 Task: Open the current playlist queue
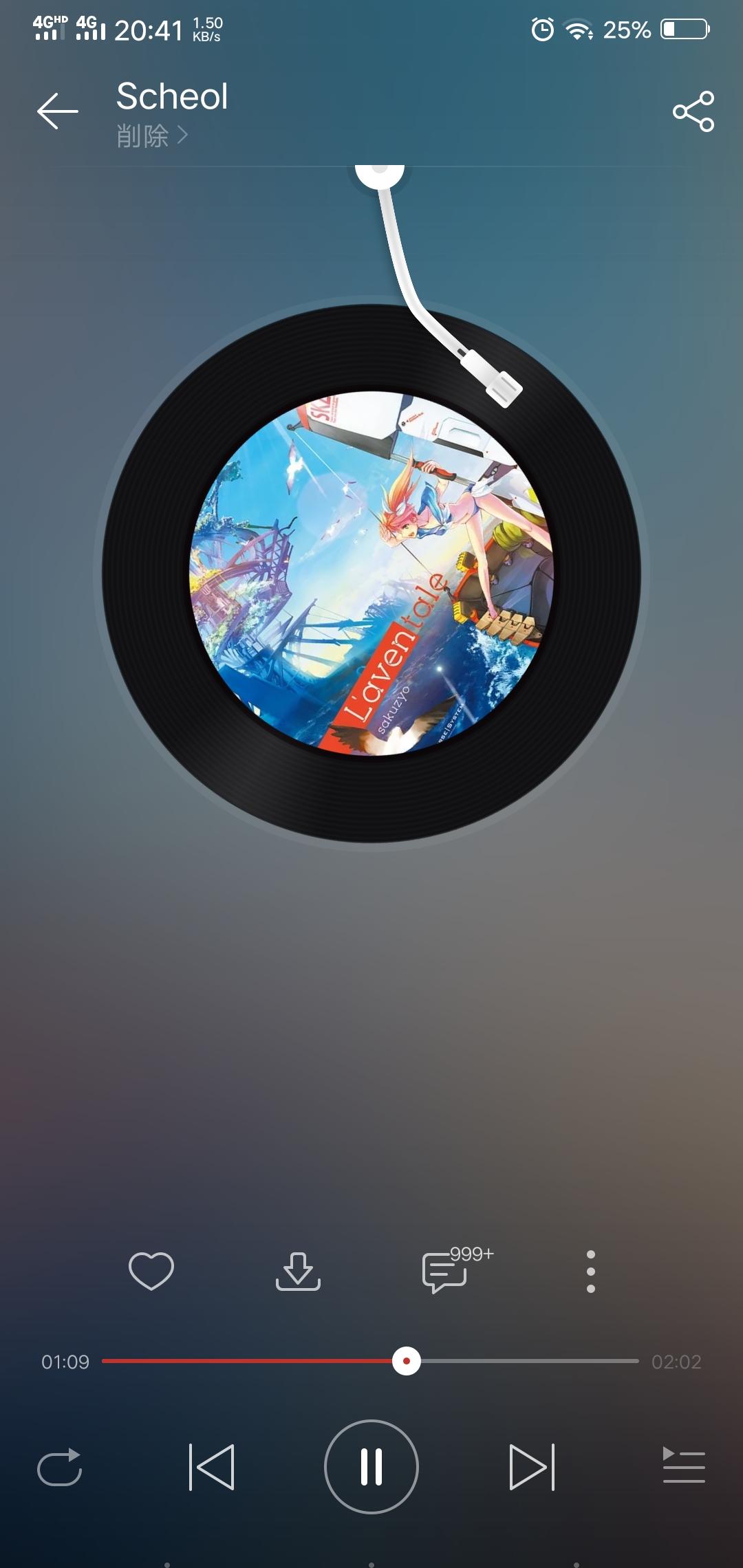[x=684, y=1465]
